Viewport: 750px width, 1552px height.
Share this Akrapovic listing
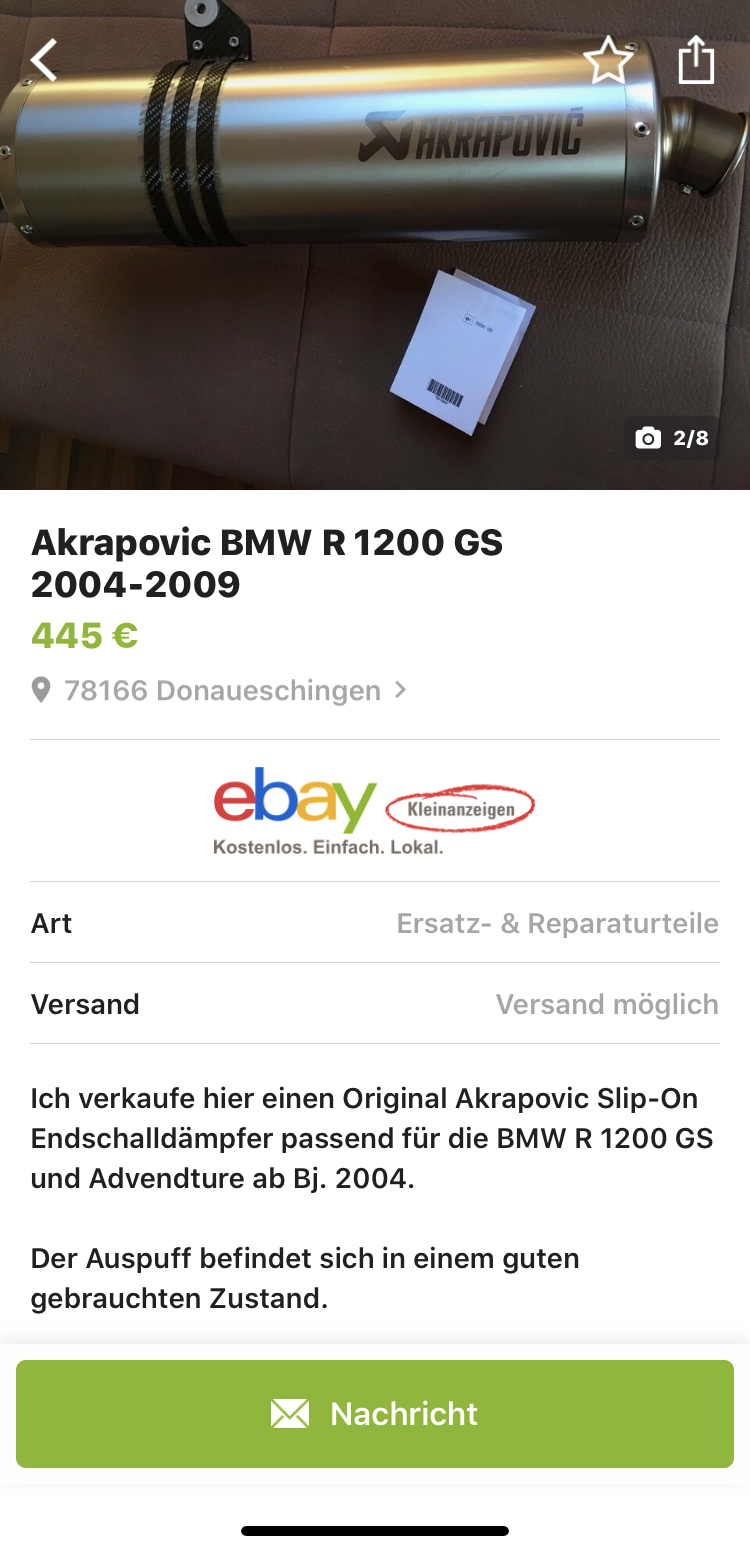(696, 60)
